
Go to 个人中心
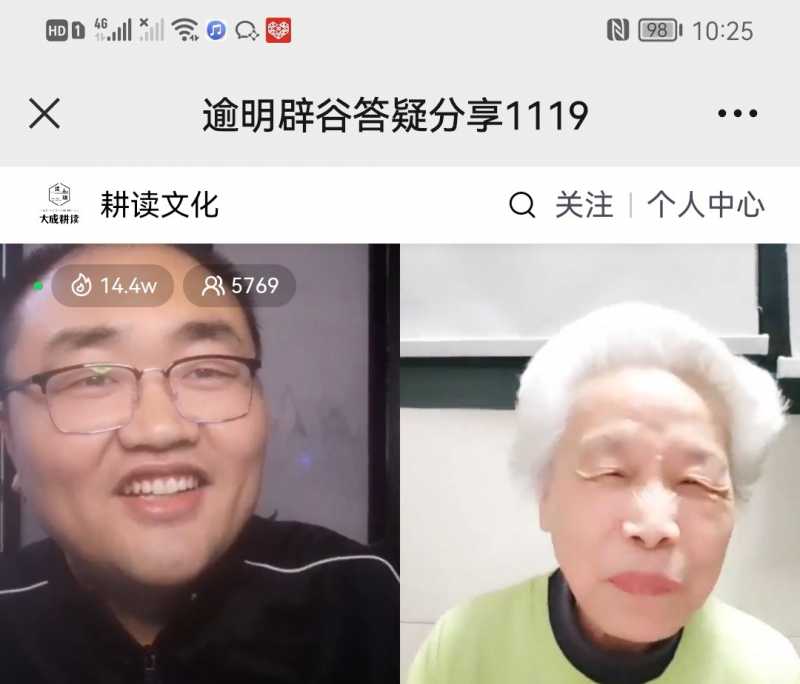(705, 205)
